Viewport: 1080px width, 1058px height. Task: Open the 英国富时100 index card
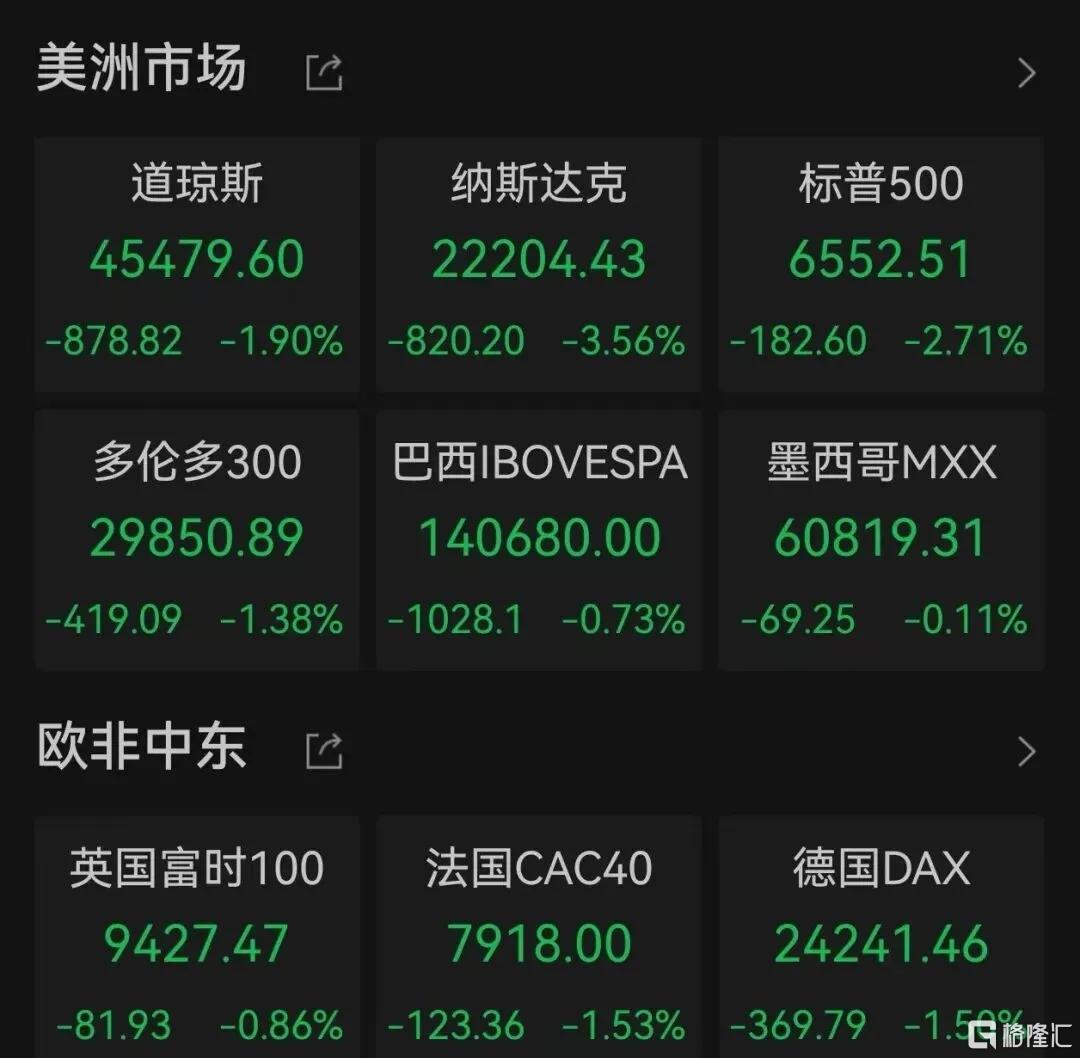click(197, 940)
